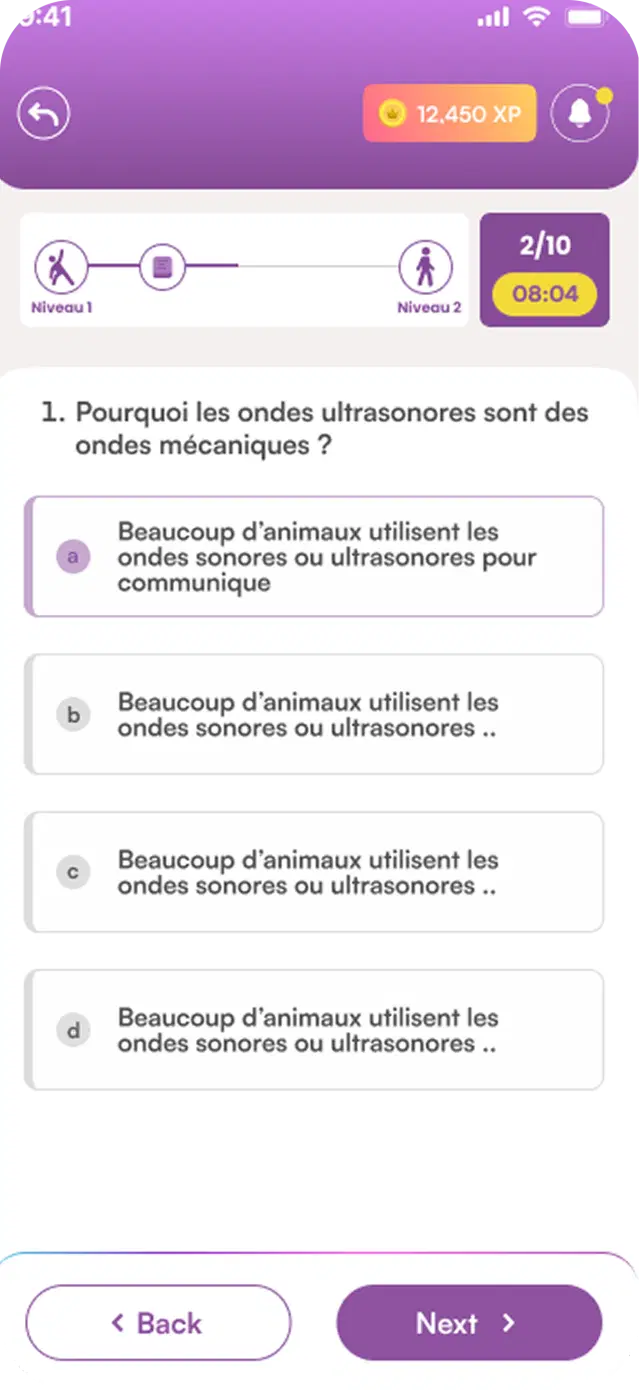Tap the 12,450 XP badge

tap(449, 114)
